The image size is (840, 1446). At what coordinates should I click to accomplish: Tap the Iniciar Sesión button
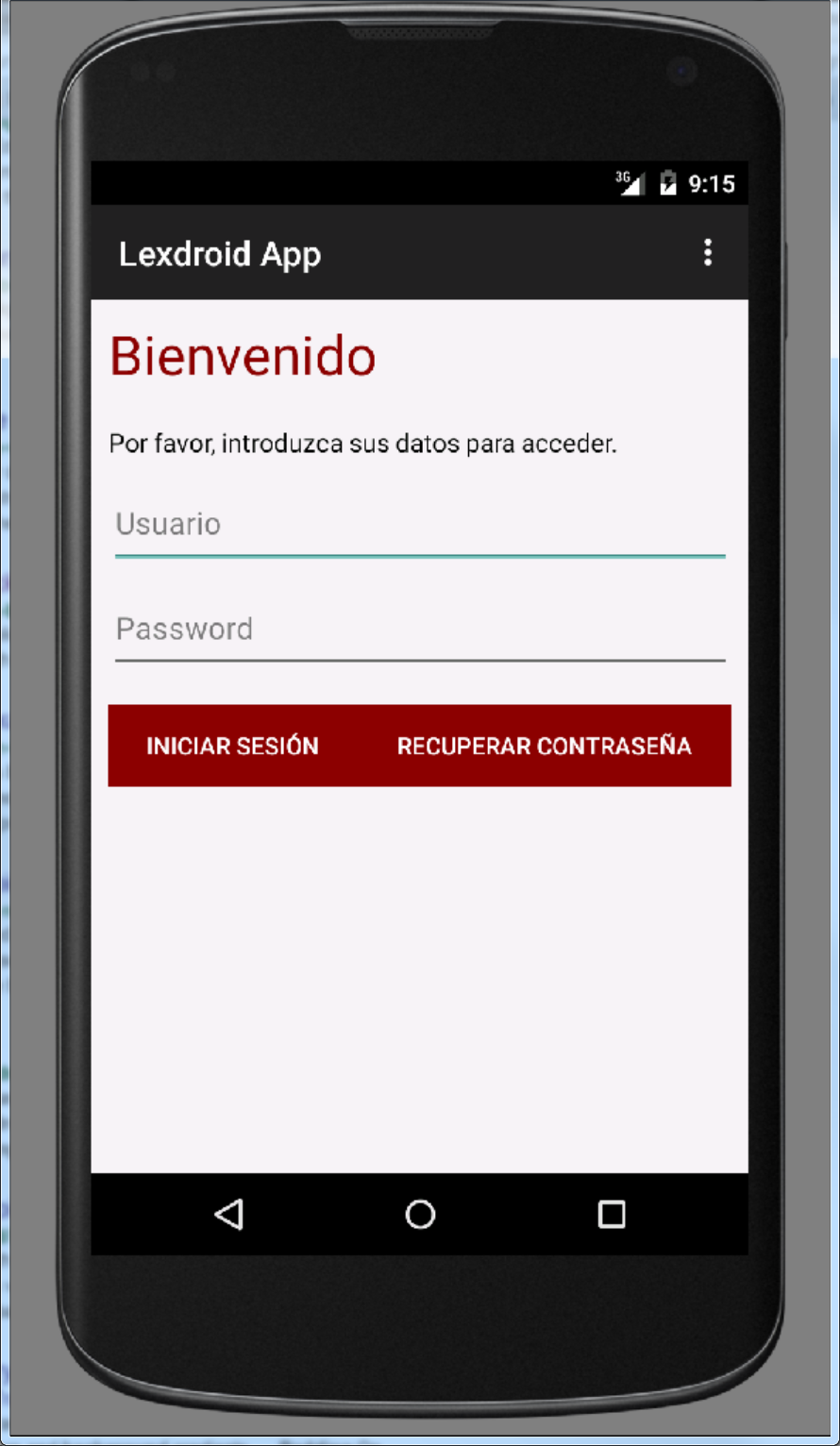click(232, 746)
